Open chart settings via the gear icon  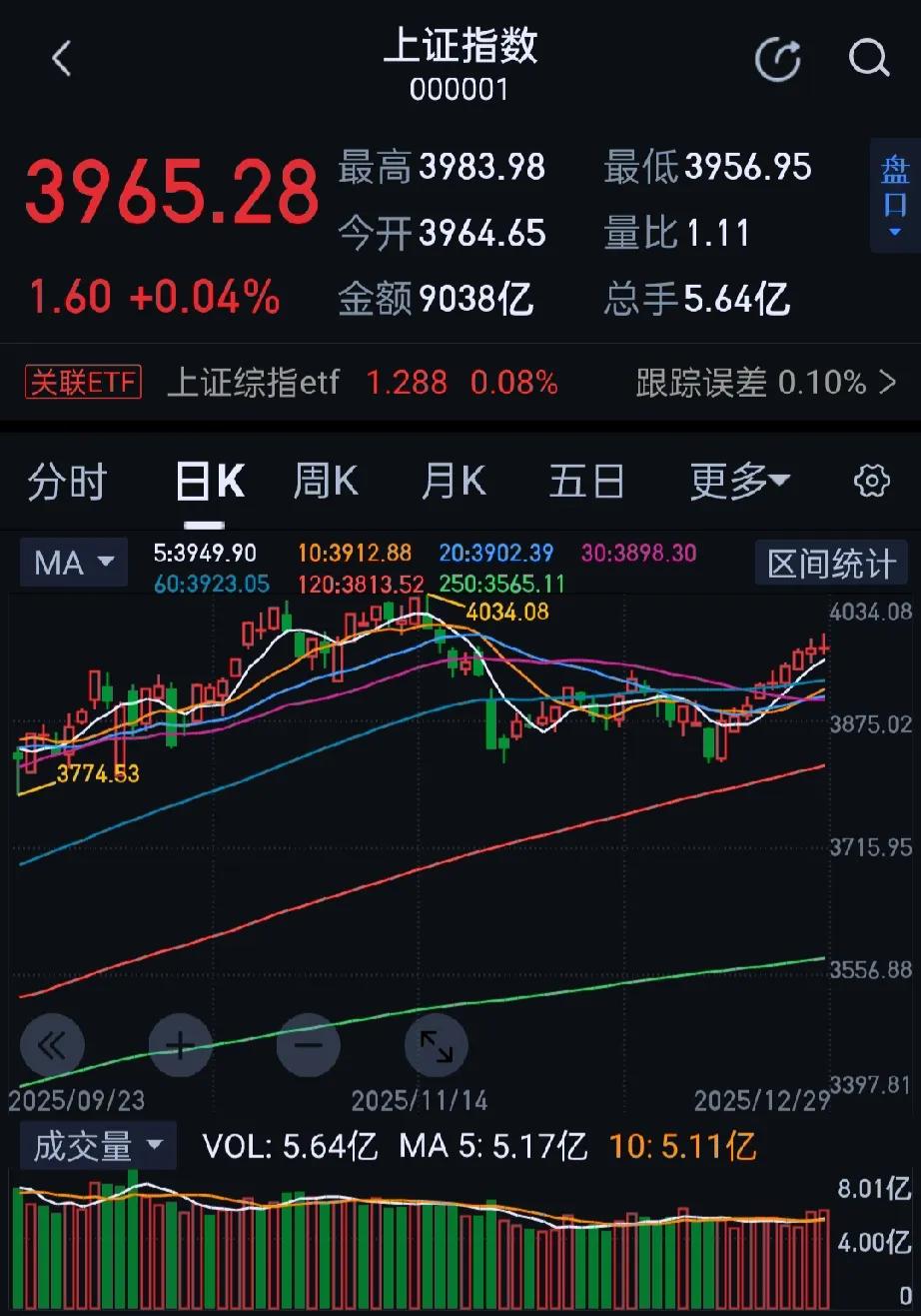tap(870, 482)
